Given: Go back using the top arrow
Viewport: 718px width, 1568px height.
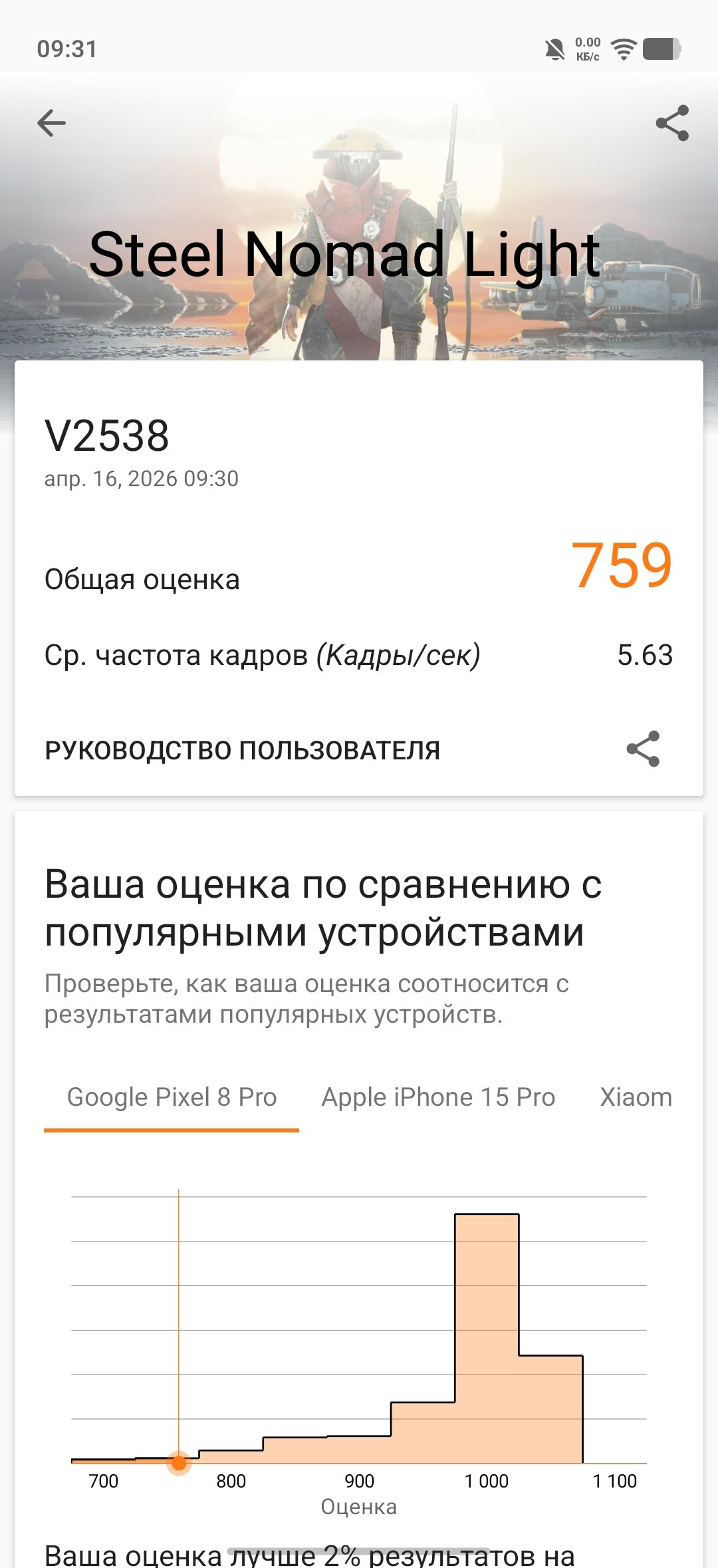Looking at the screenshot, I should 51,123.
